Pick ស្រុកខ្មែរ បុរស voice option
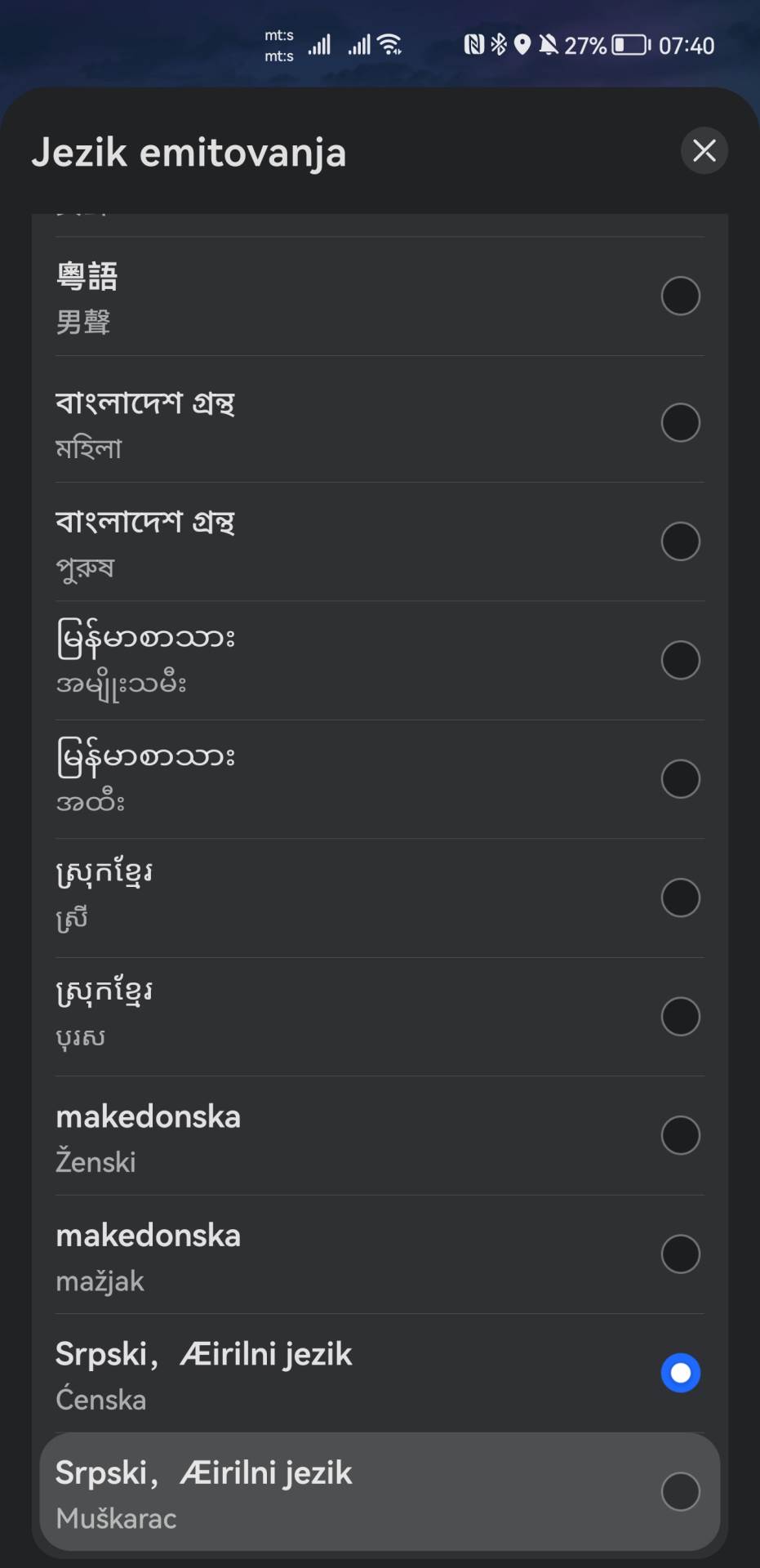The width and height of the screenshot is (760, 1568). click(680, 1016)
